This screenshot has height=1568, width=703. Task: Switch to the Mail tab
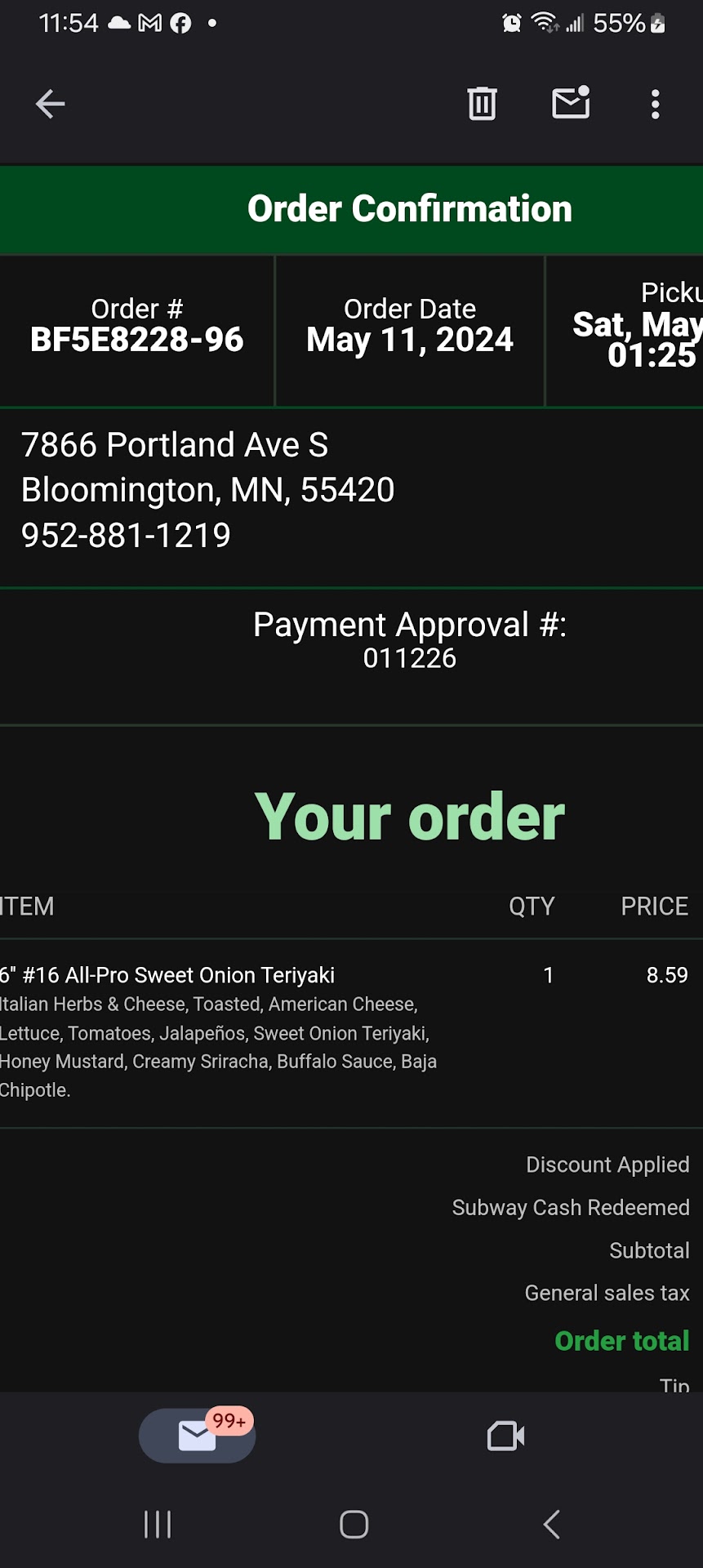[x=197, y=1435]
